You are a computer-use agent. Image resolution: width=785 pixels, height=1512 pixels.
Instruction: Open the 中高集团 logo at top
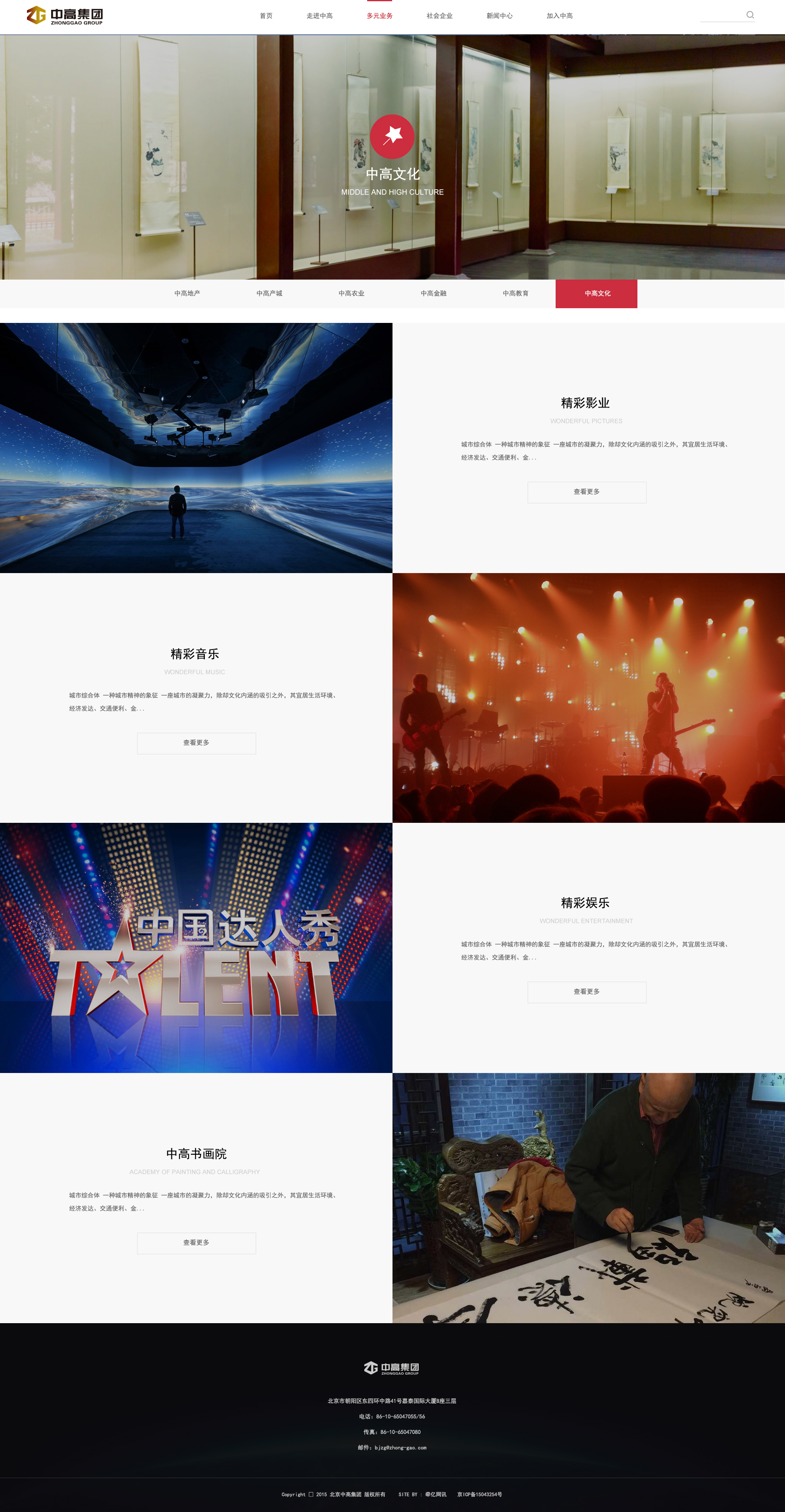tap(65, 15)
